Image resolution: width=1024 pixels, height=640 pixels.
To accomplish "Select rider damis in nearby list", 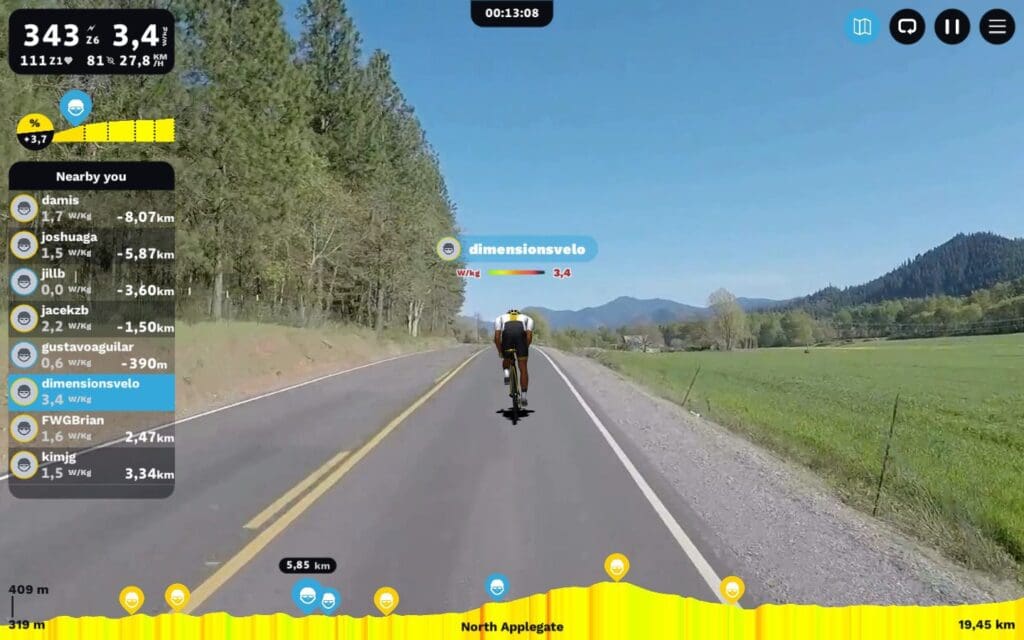I will point(92,208).
